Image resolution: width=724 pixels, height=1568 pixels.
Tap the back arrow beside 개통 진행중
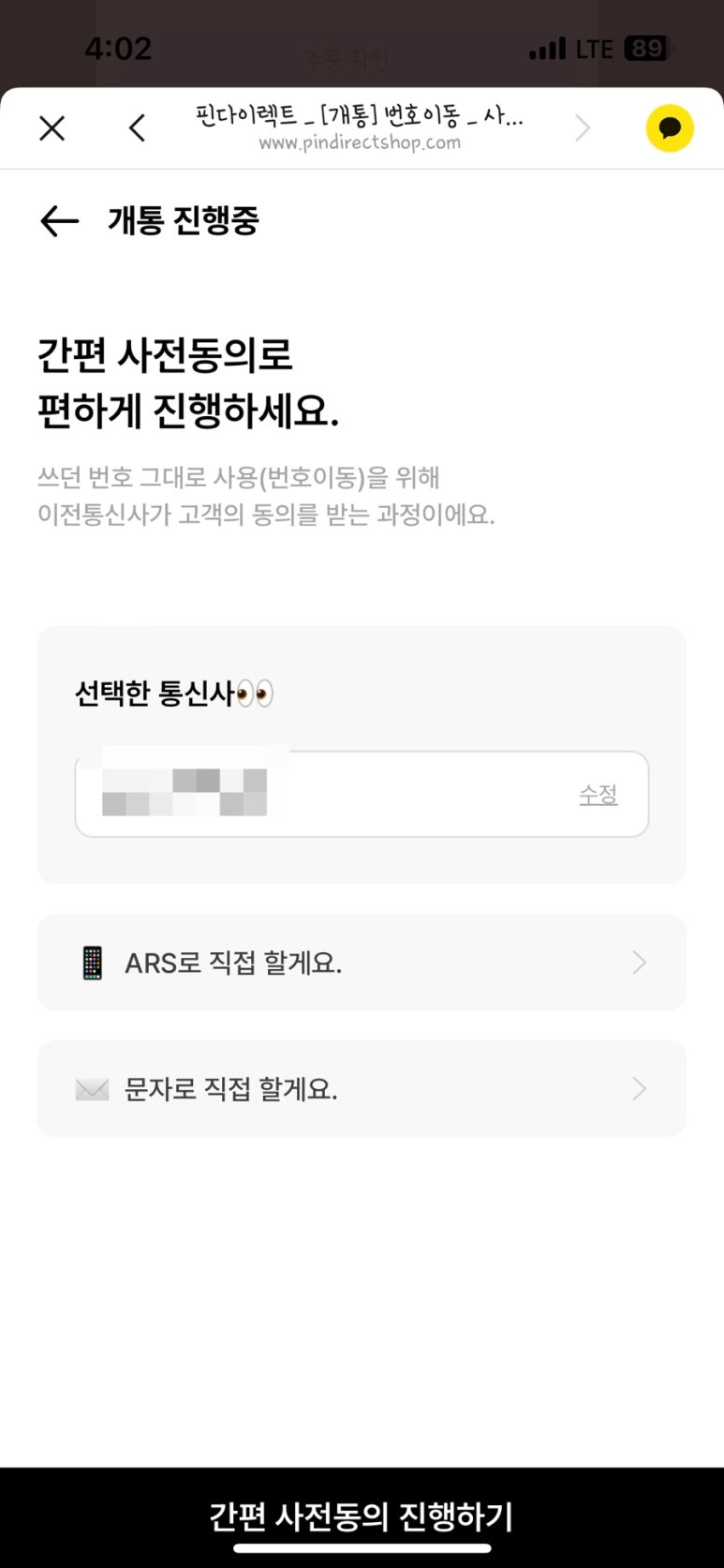click(59, 221)
